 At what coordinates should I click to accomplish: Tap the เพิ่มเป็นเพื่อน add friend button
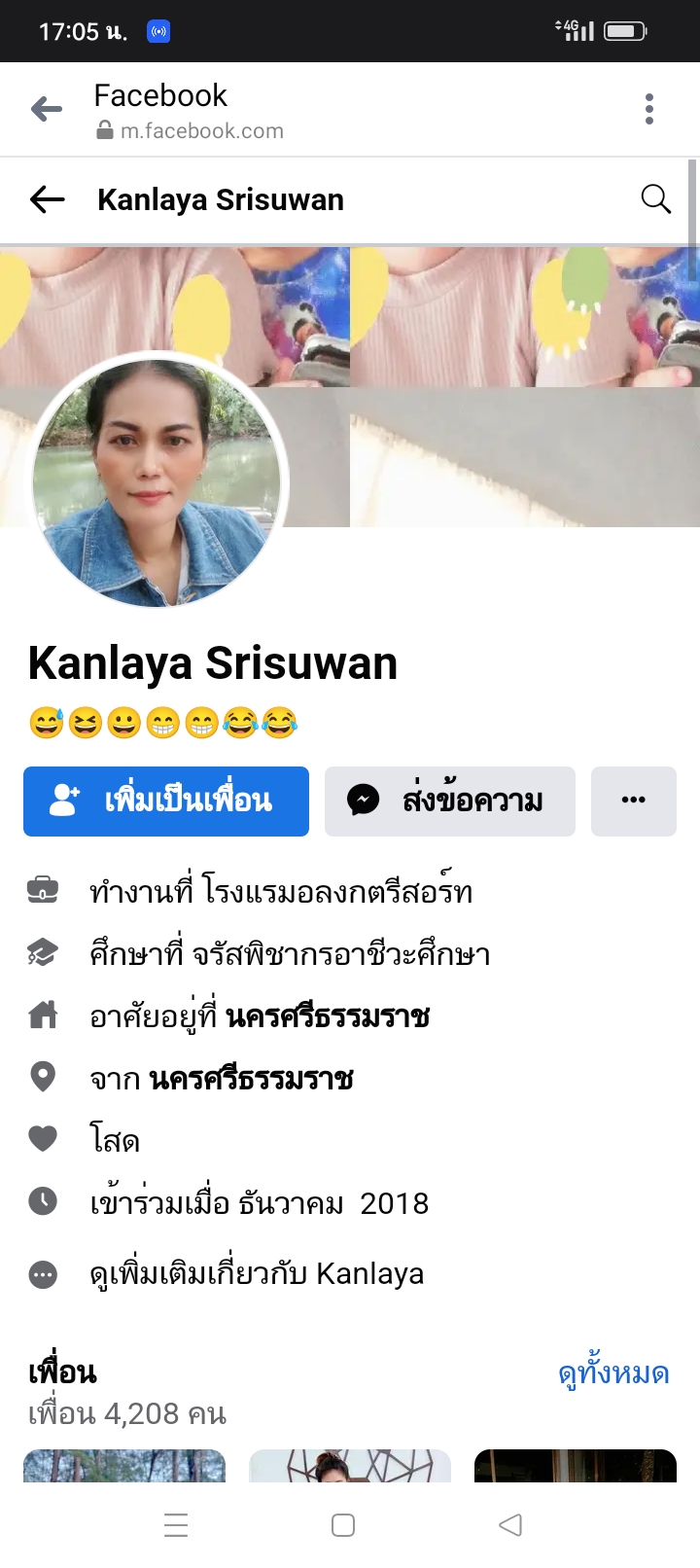tap(166, 801)
